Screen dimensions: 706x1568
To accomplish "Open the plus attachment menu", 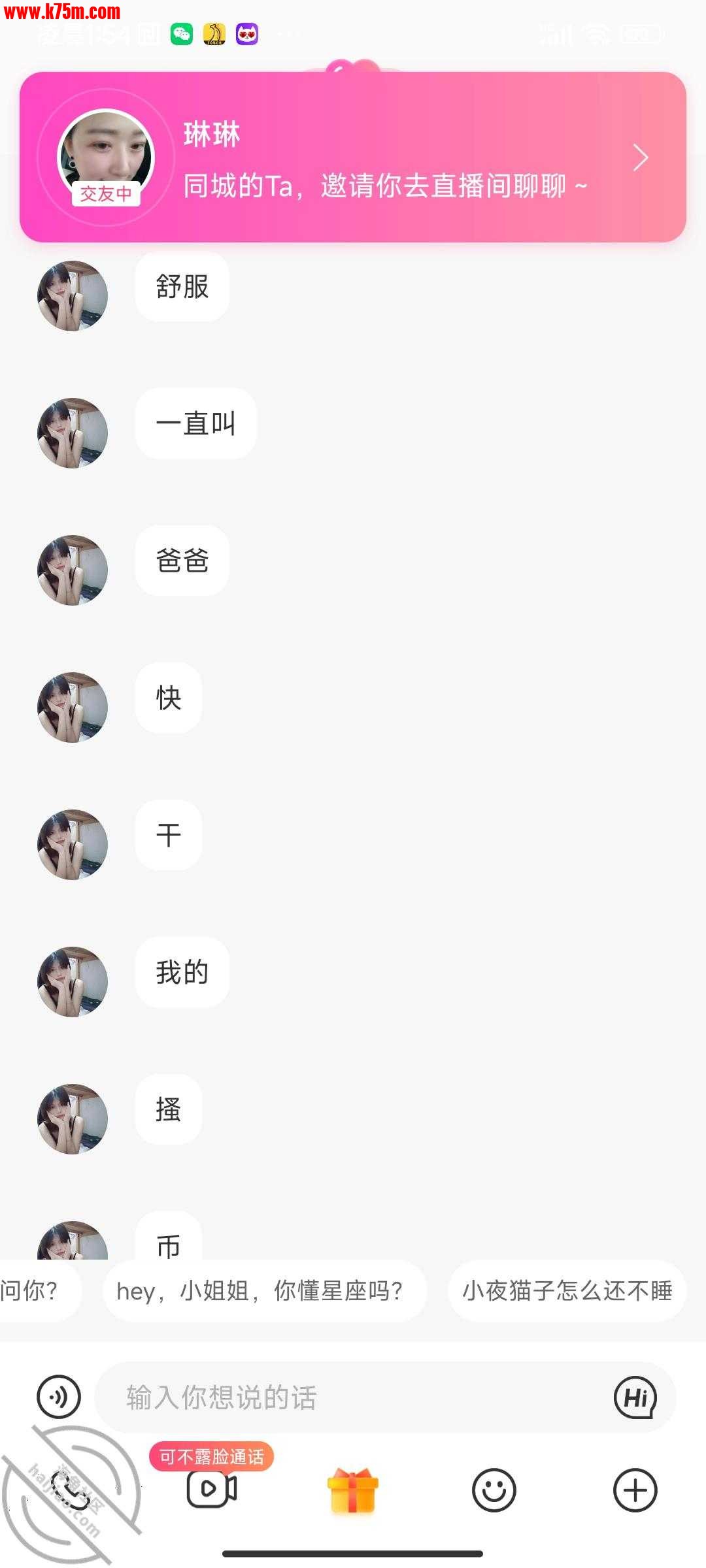I will click(635, 1490).
